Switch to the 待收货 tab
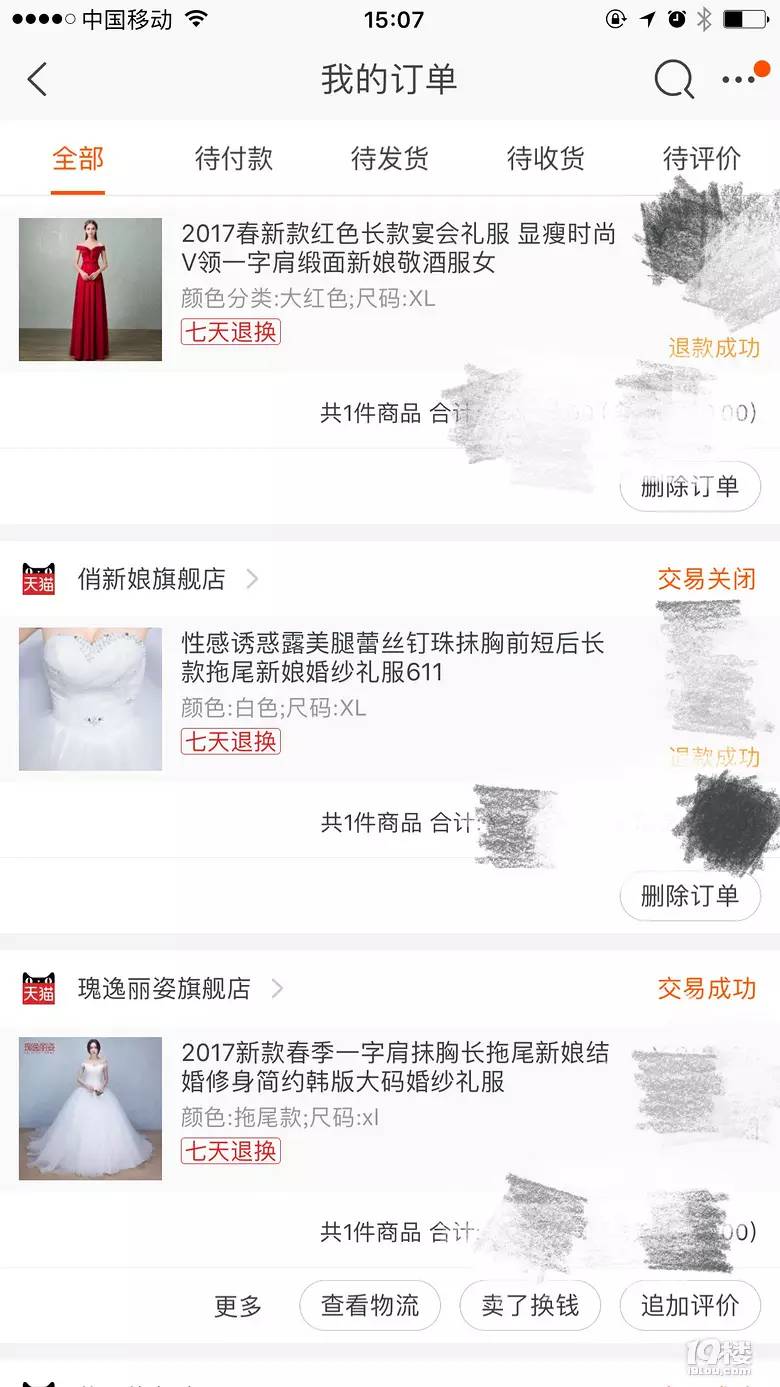This screenshot has height=1387, width=780. tap(546, 158)
